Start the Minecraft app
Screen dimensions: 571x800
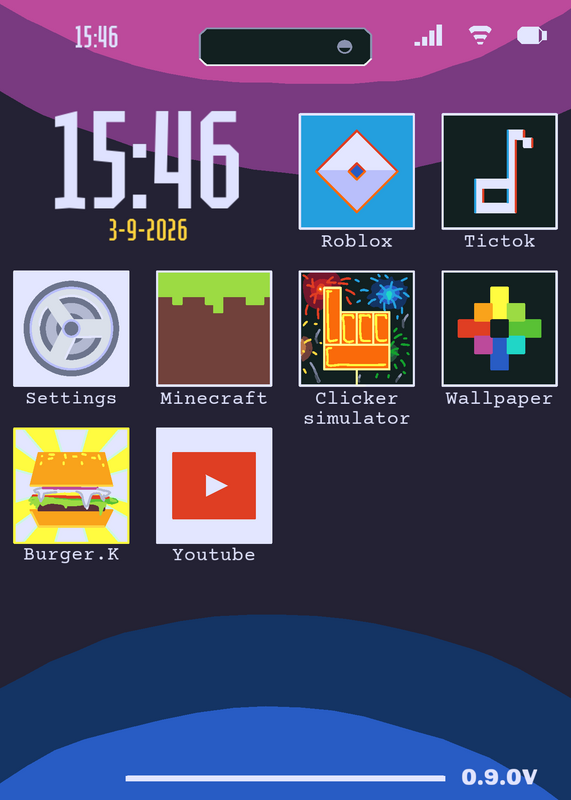coord(214,329)
